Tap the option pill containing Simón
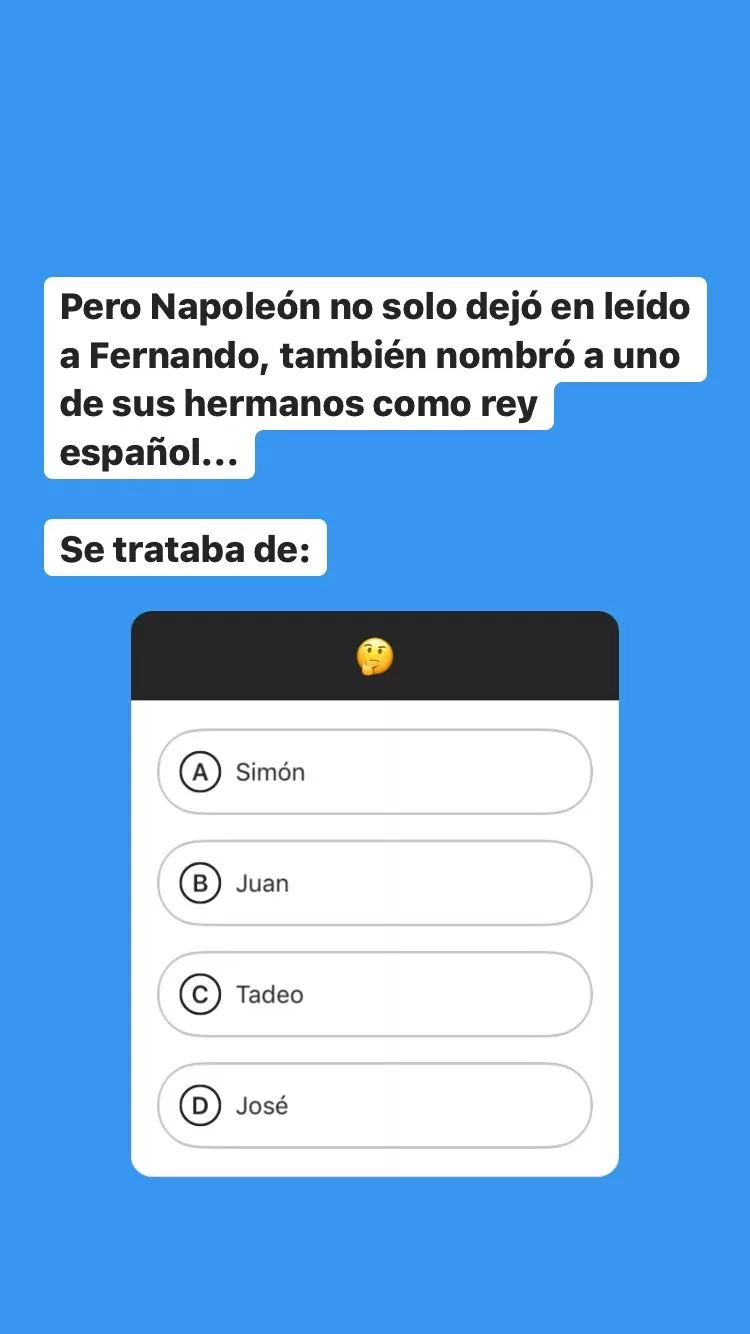The width and height of the screenshot is (750, 1334). coord(374,772)
